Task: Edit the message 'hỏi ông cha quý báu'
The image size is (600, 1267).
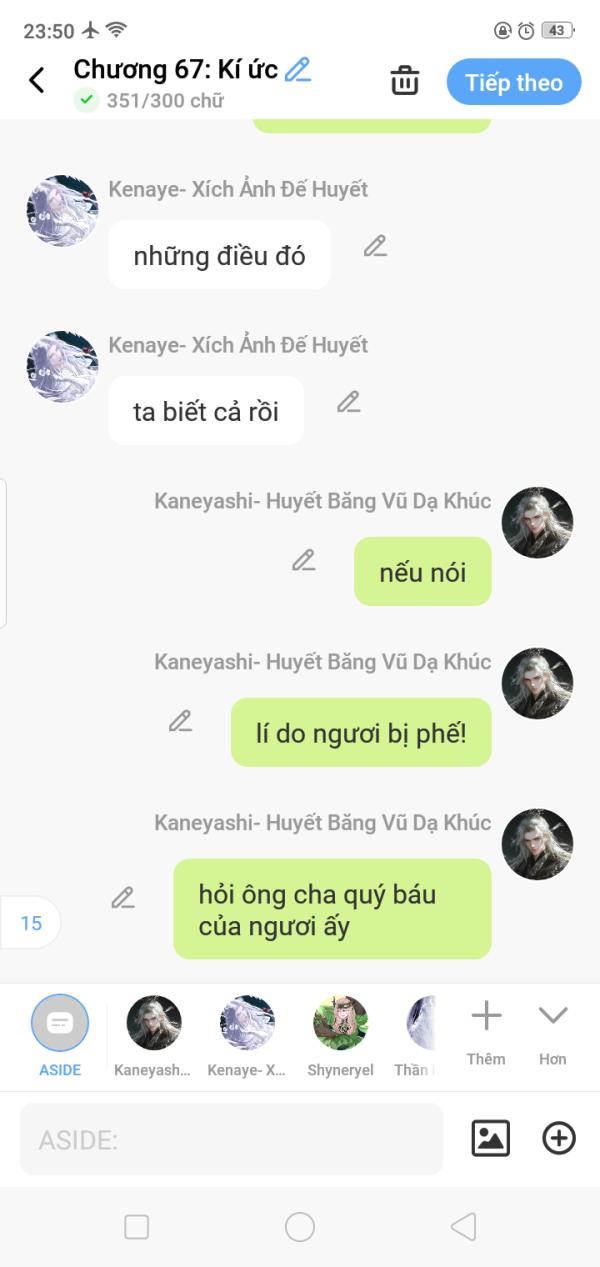Action: [123, 898]
